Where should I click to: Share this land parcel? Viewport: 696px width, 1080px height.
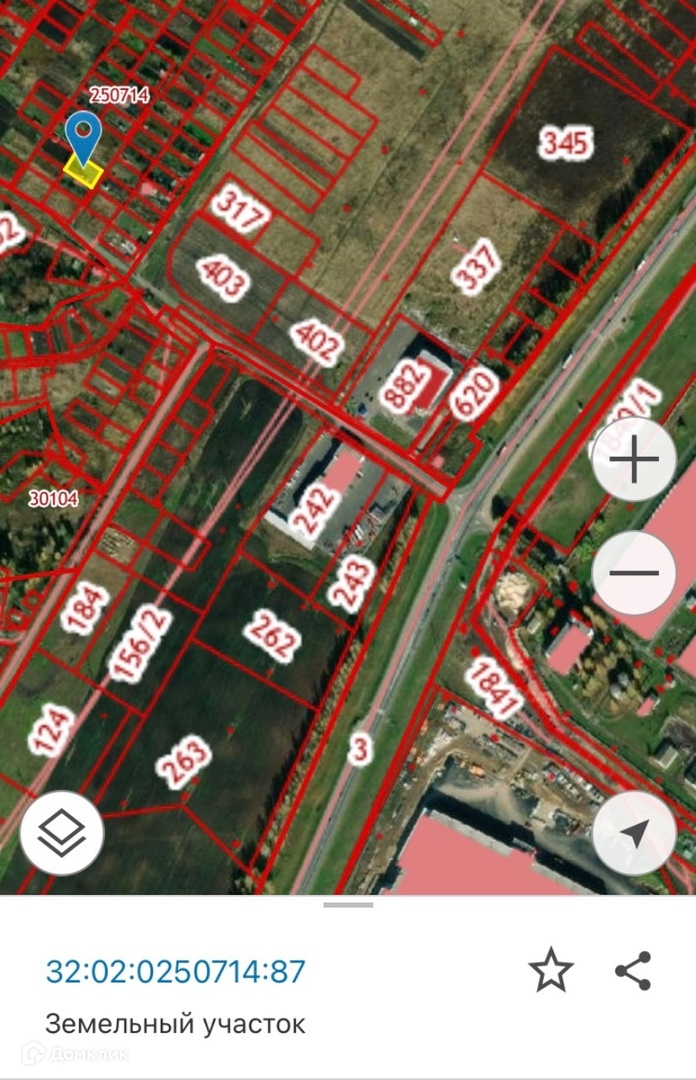click(633, 972)
